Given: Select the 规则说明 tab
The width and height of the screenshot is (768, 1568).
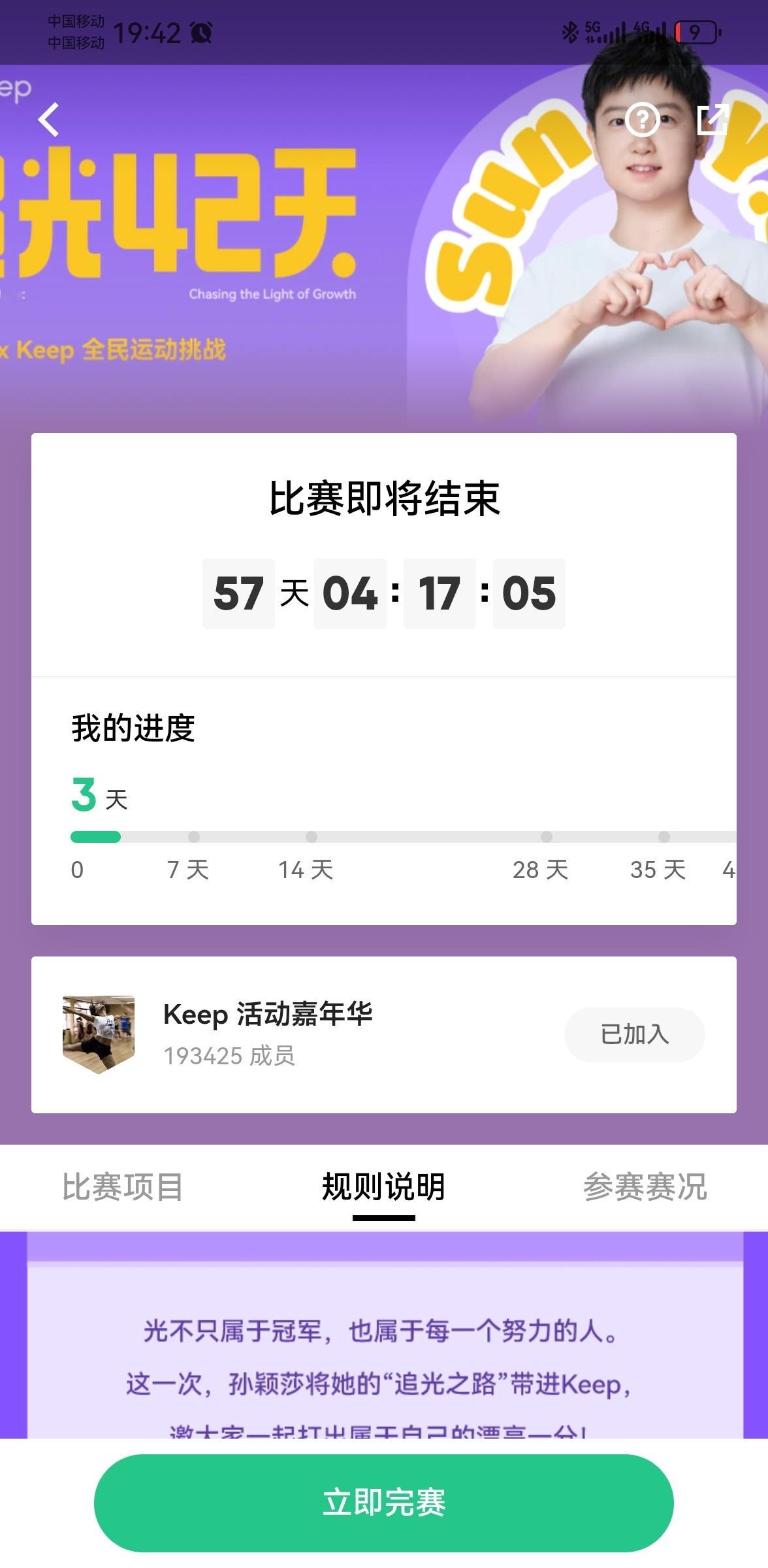Looking at the screenshot, I should [x=383, y=1187].
